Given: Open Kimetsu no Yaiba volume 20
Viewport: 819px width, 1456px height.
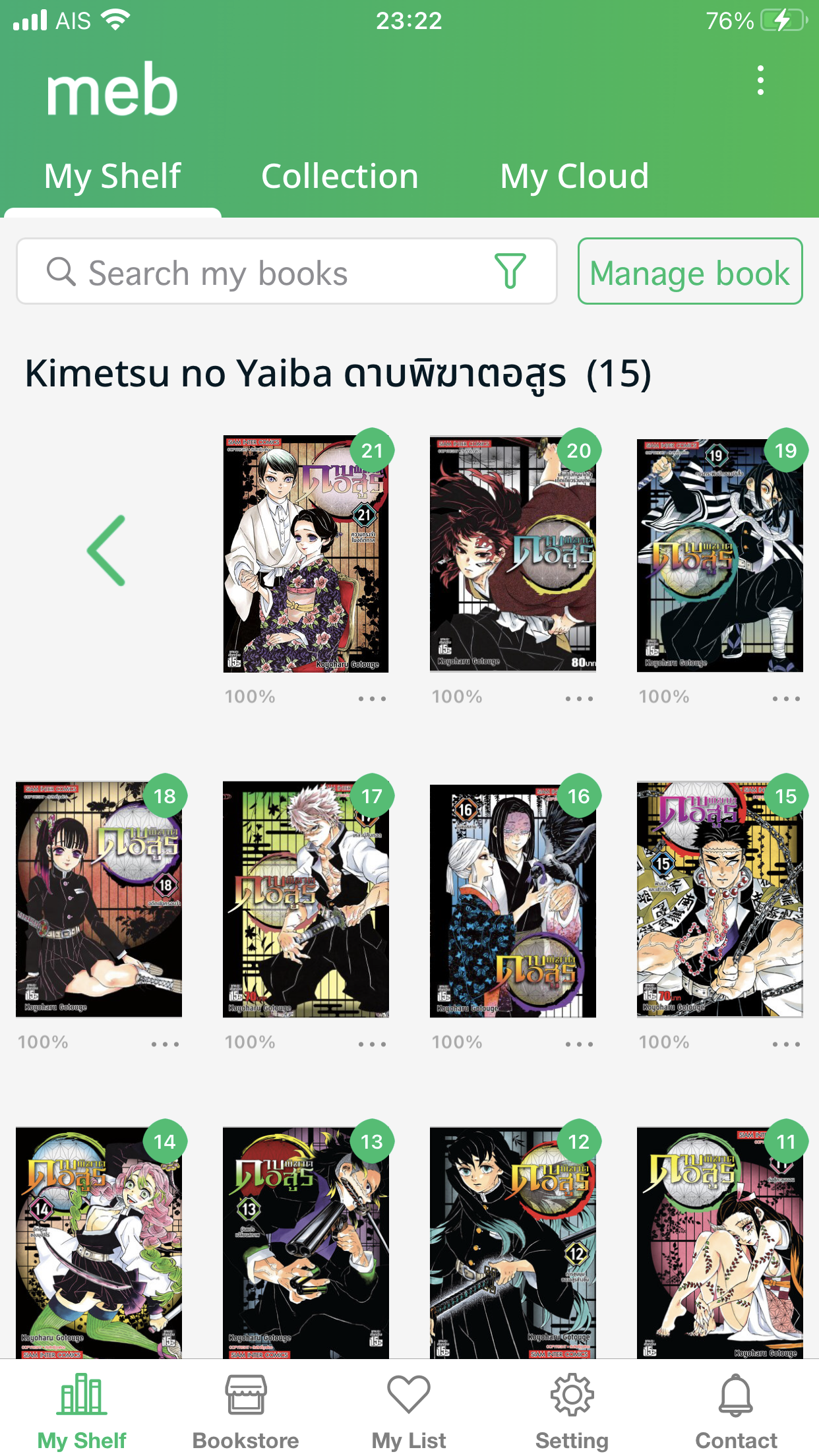Looking at the screenshot, I should [512, 554].
